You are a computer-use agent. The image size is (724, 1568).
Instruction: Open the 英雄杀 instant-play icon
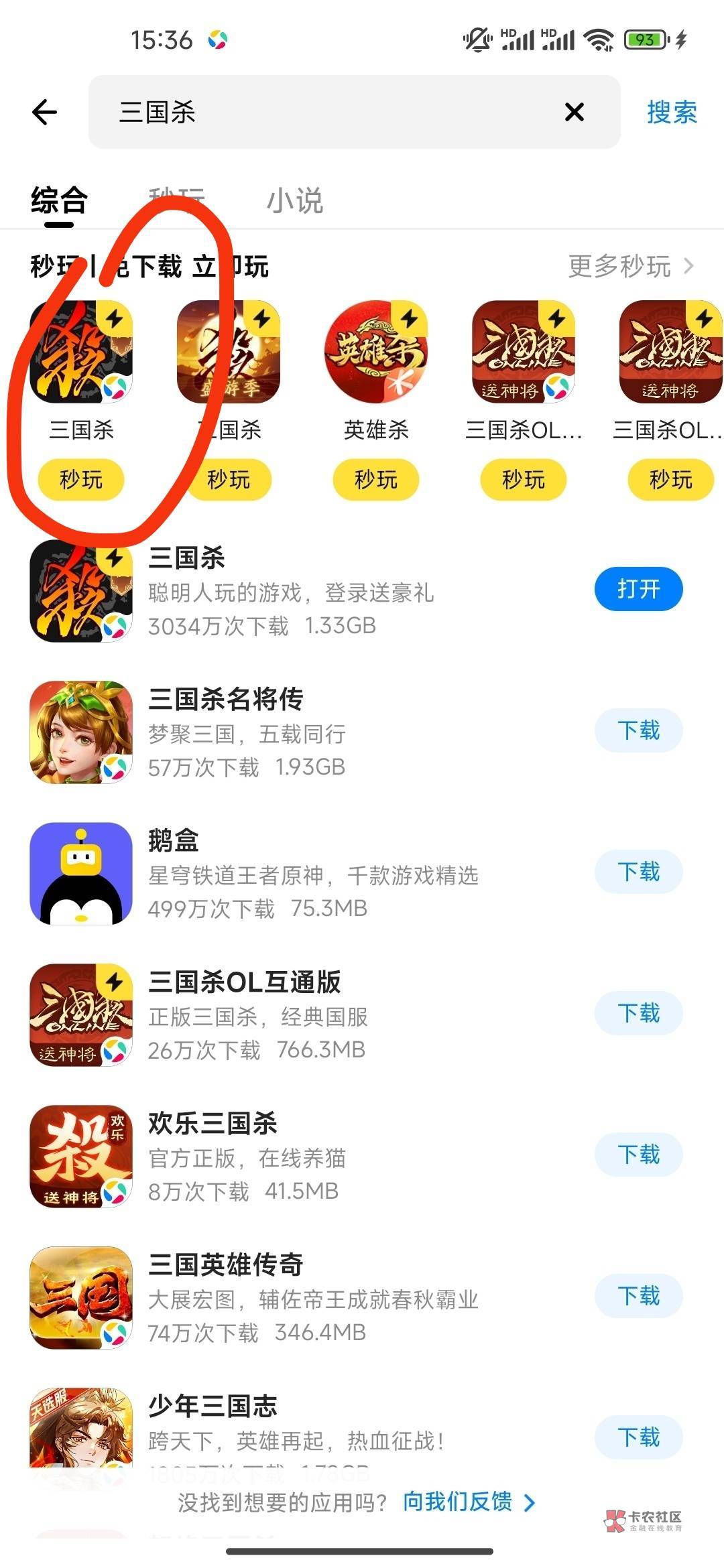[x=375, y=352]
